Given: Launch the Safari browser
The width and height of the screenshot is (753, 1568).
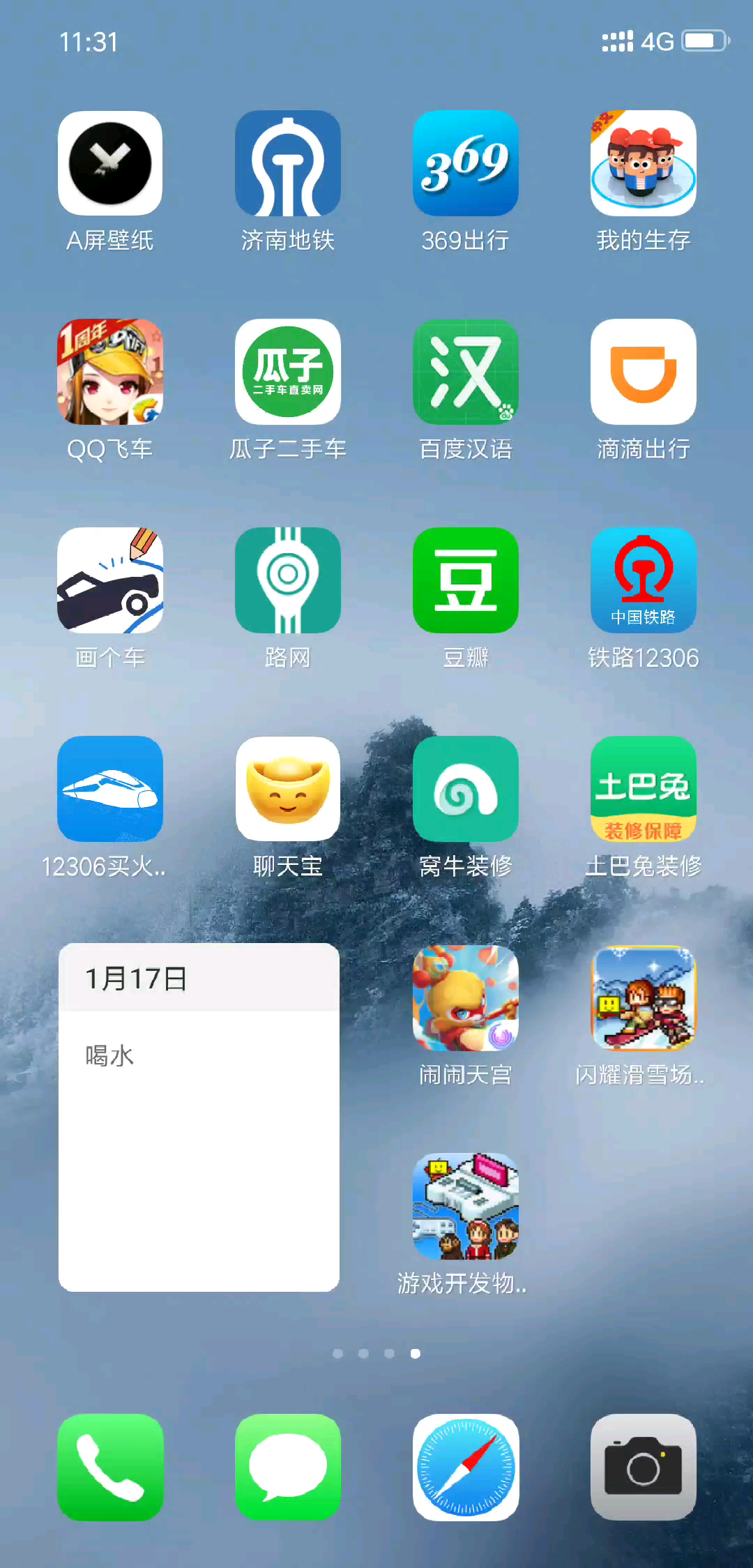Looking at the screenshot, I should [x=466, y=1468].
